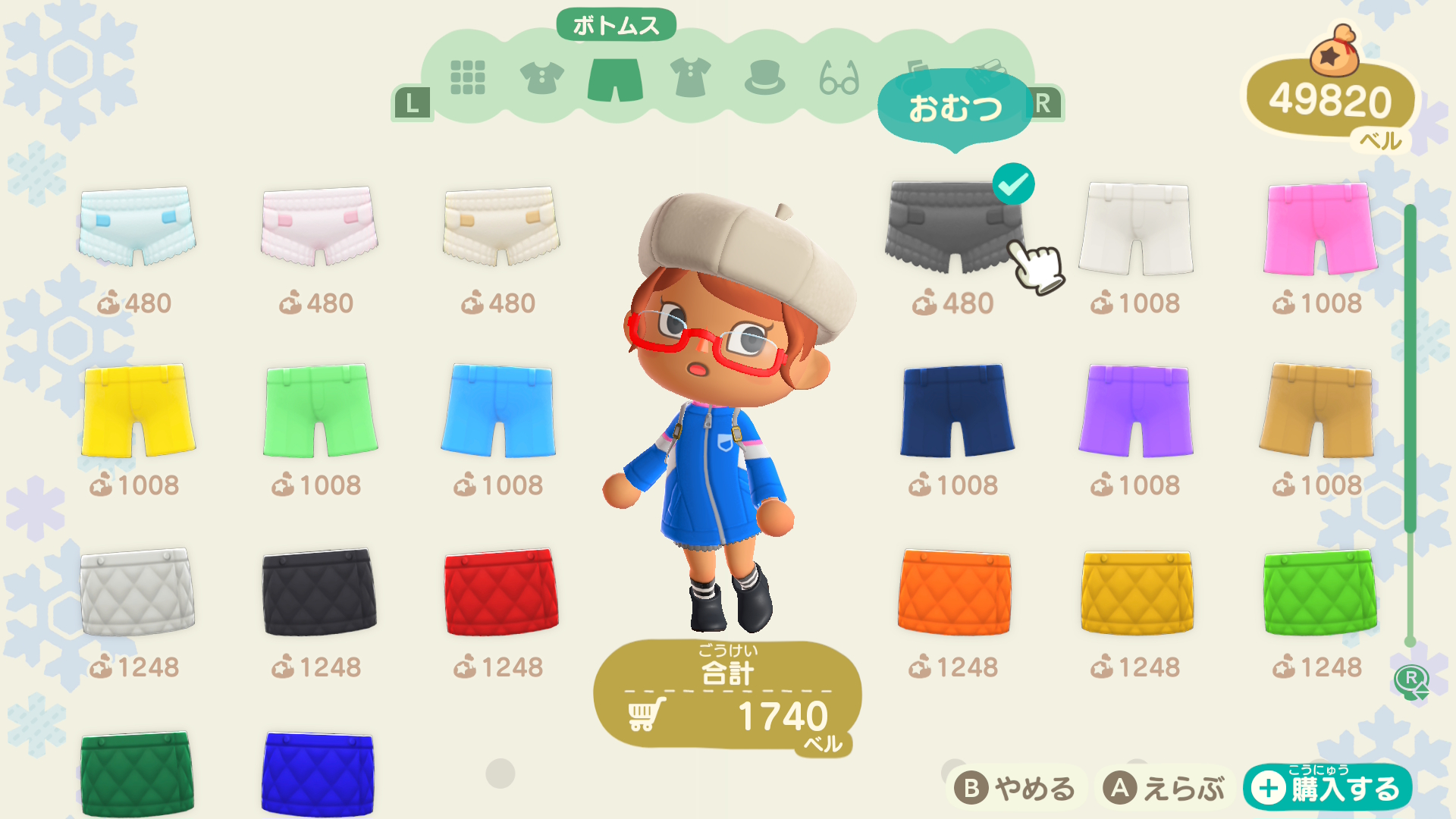Switch to the glasses accessories tab

[839, 77]
